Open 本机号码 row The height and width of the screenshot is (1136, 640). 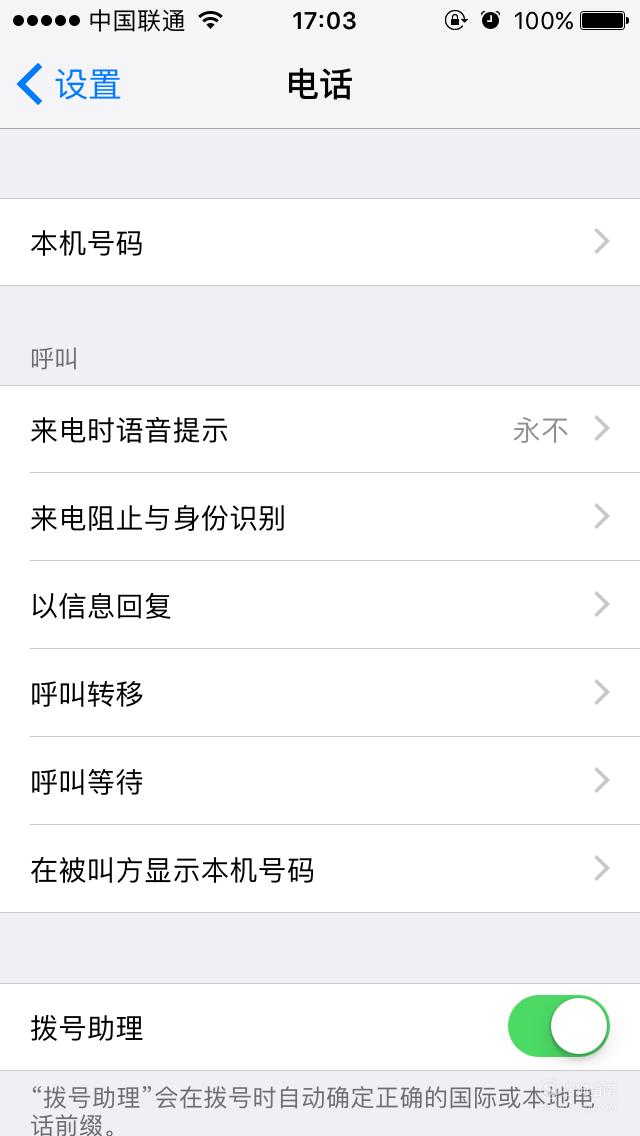(320, 242)
